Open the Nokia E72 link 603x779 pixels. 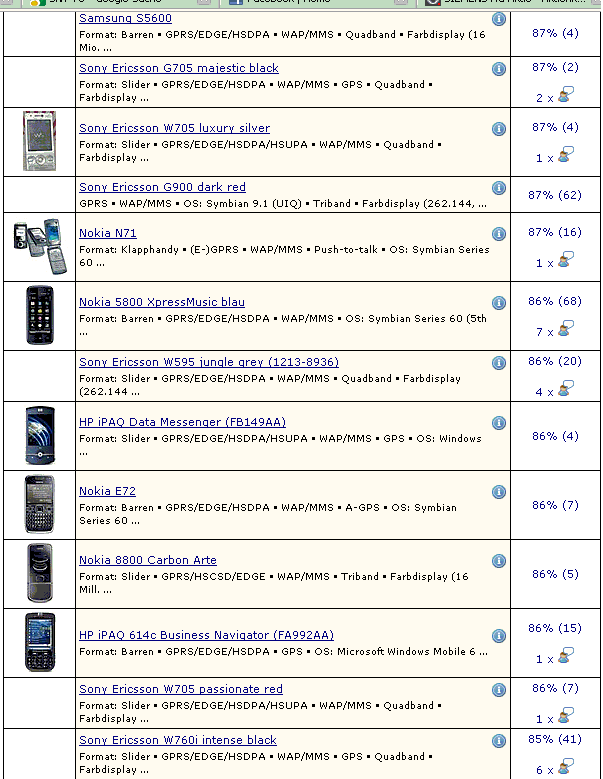coord(107,491)
